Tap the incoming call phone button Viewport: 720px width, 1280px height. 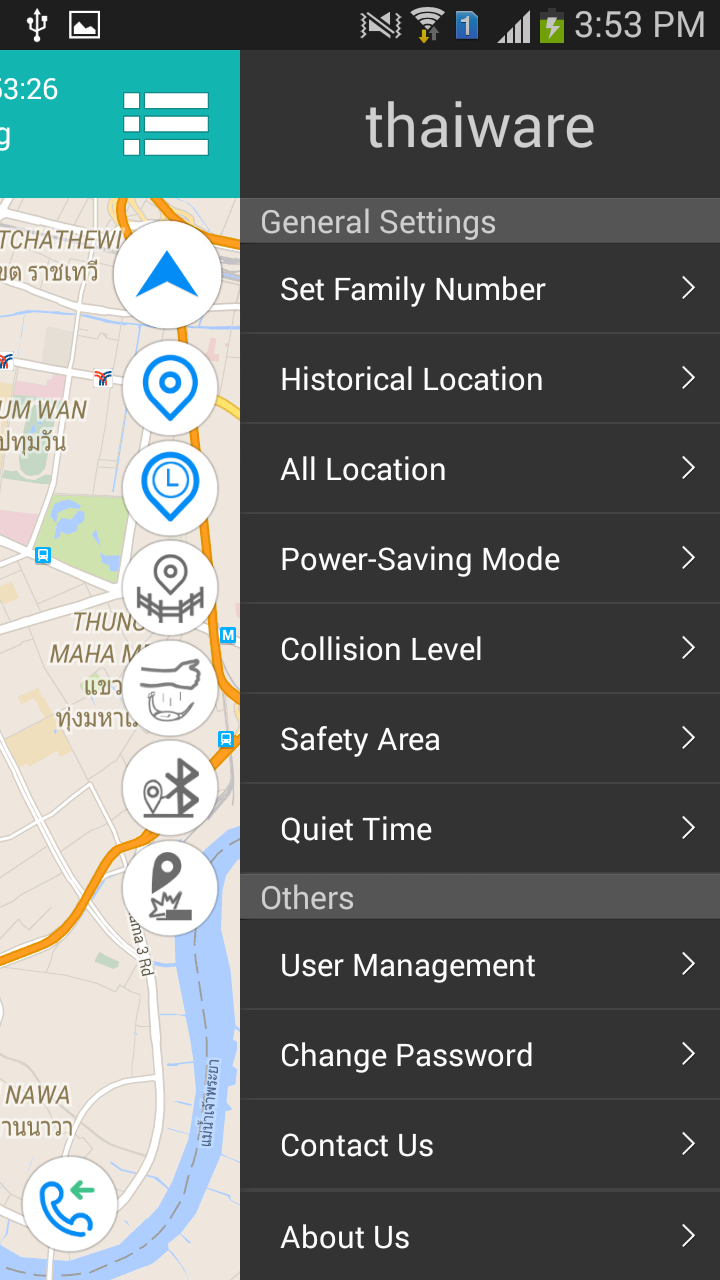coord(69,1203)
